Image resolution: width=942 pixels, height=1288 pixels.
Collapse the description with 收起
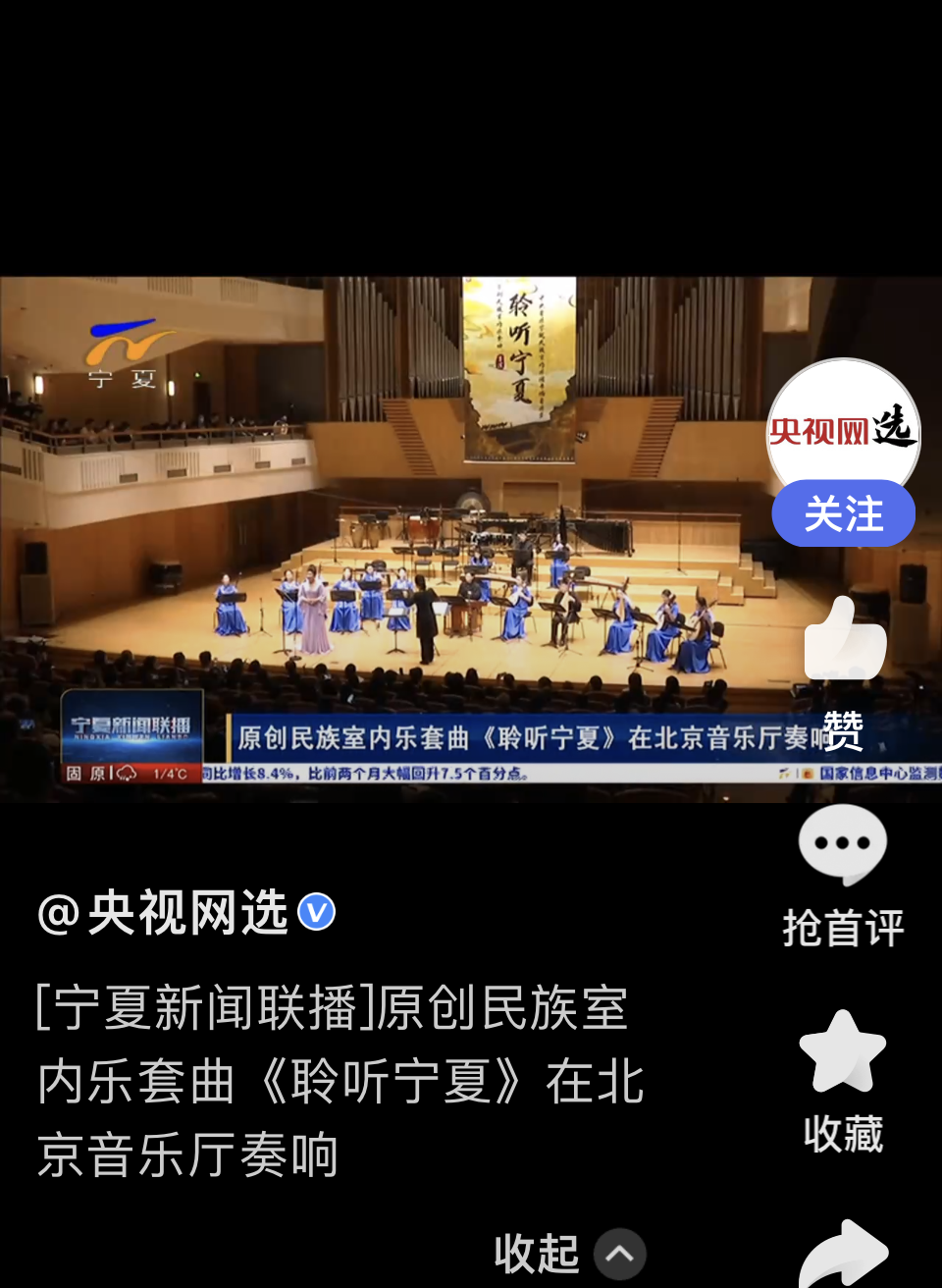567,1254
